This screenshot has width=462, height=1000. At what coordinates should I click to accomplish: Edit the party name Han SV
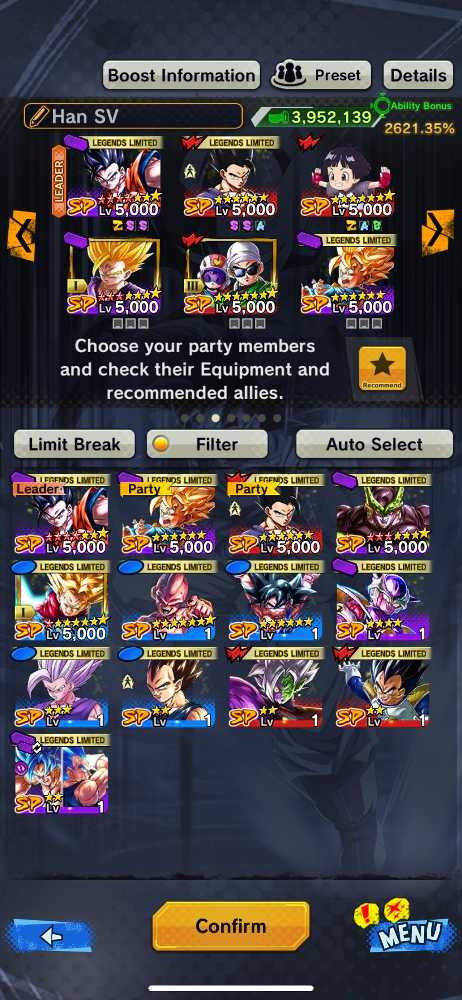tap(133, 116)
